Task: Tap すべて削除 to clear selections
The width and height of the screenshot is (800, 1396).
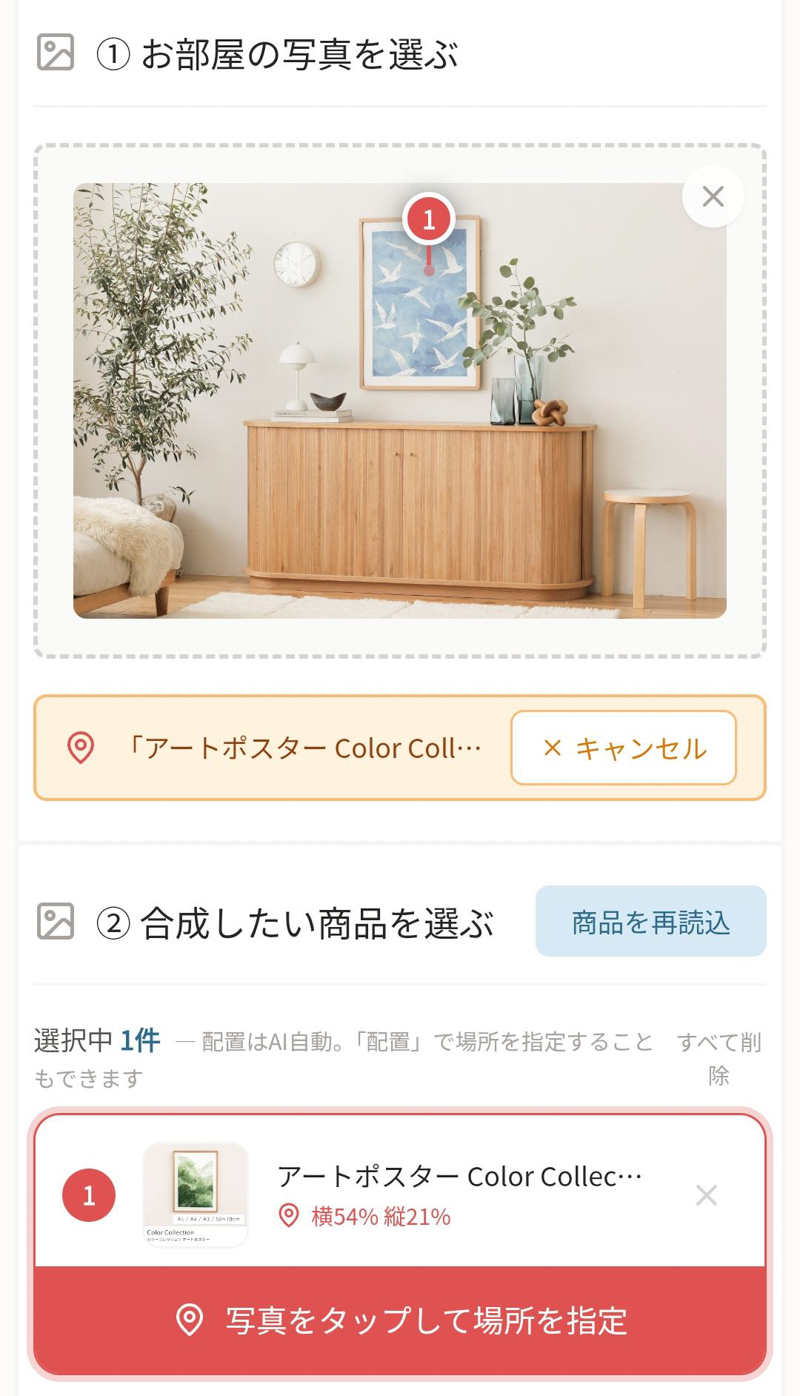Action: tap(718, 1059)
